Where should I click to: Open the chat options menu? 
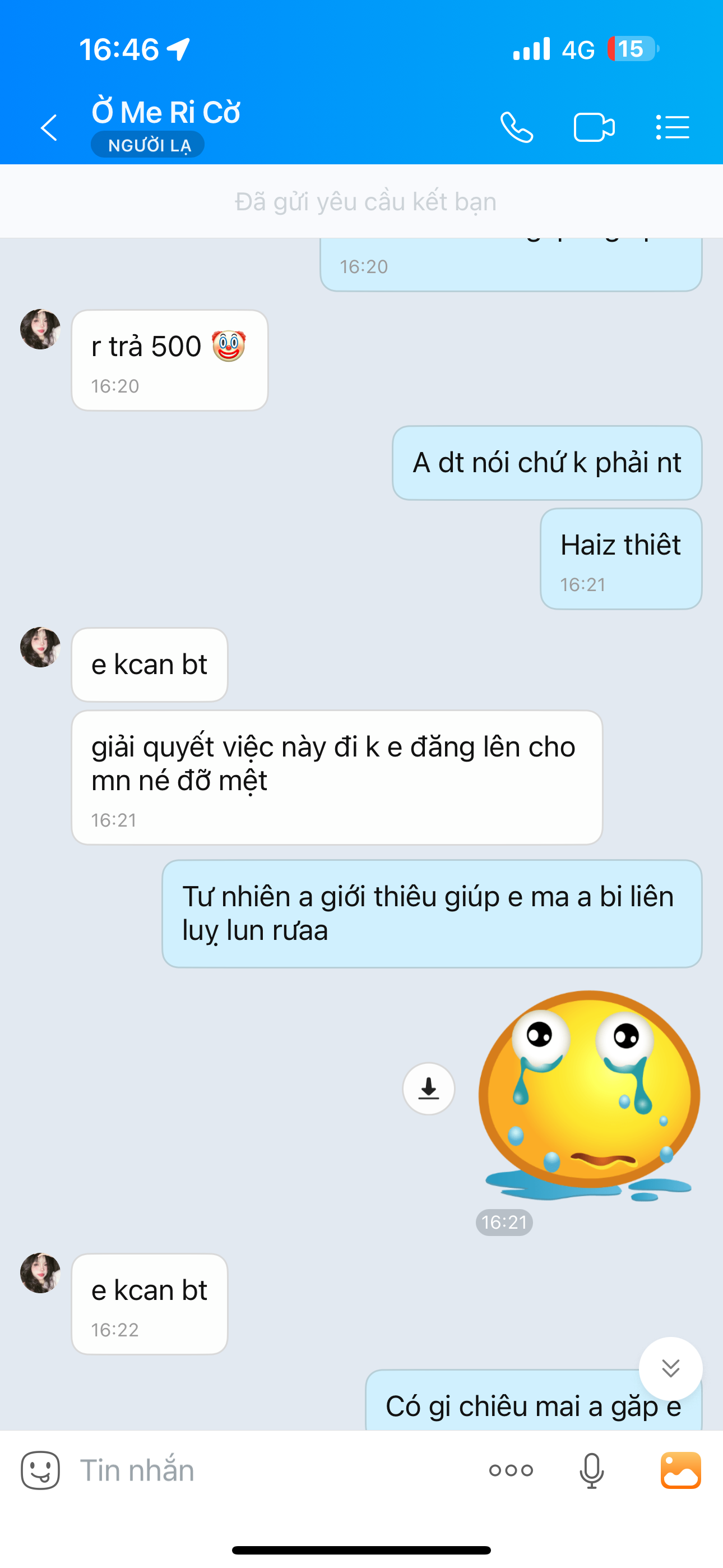click(673, 128)
